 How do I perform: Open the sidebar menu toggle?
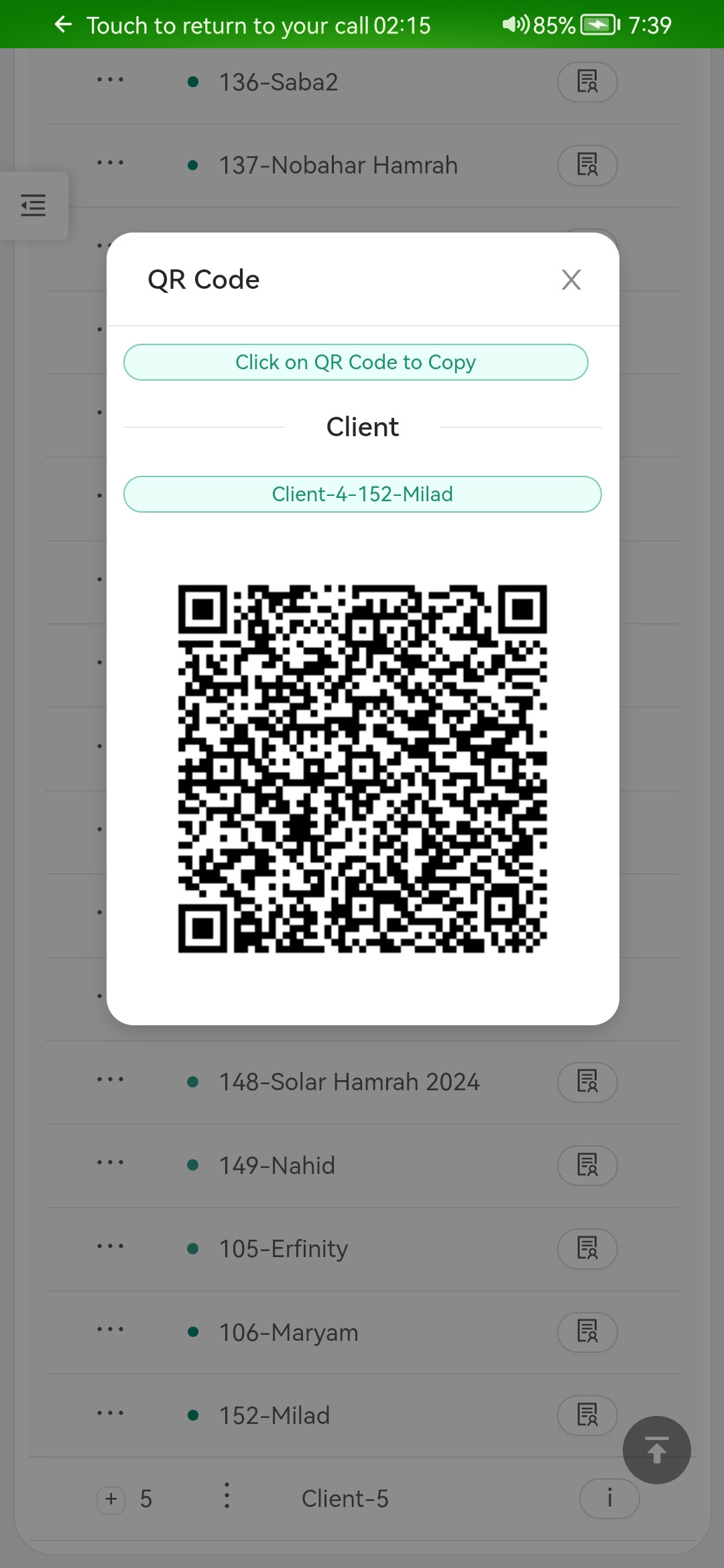(x=33, y=205)
